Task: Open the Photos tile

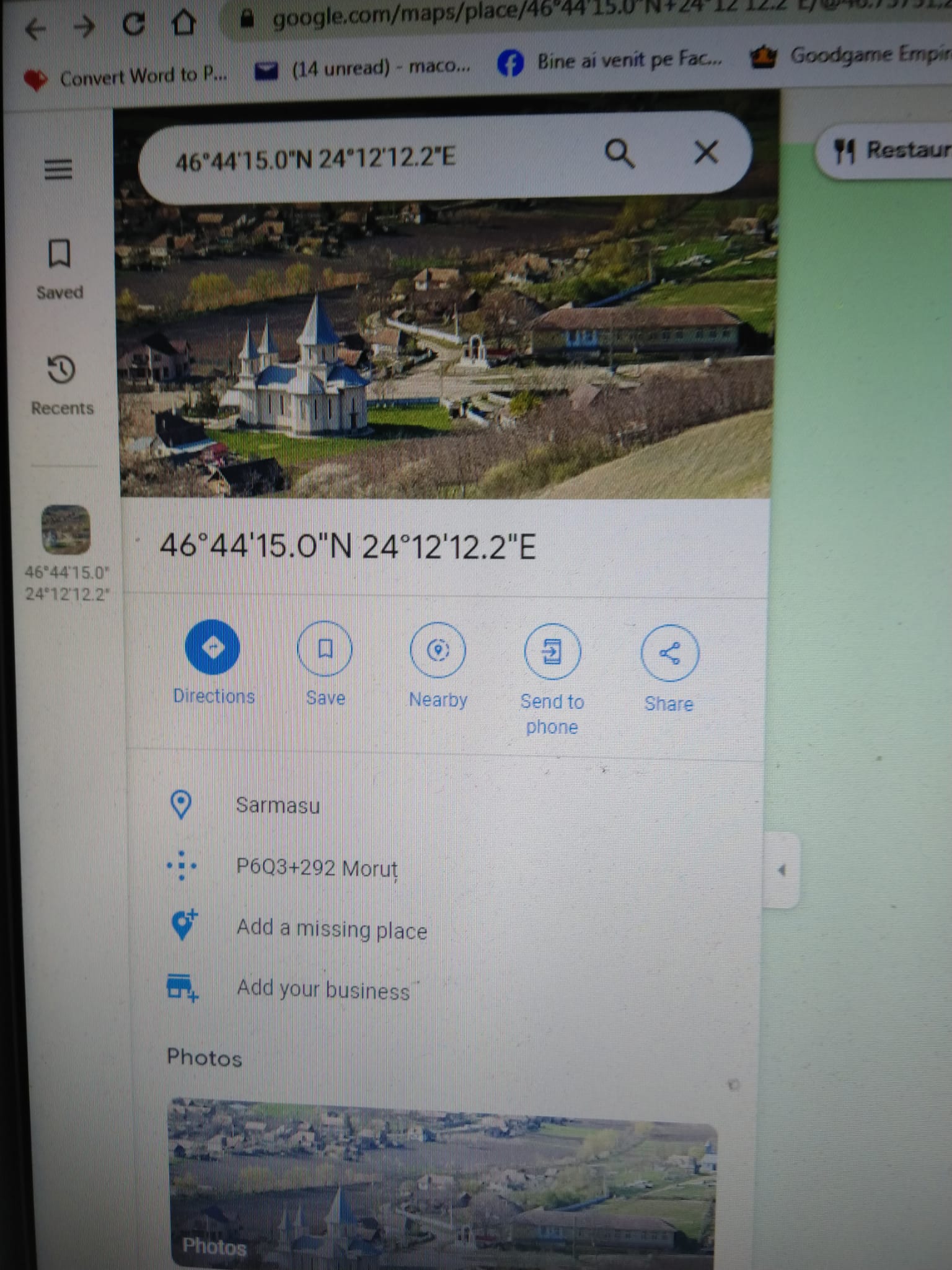Action: (x=441, y=1184)
